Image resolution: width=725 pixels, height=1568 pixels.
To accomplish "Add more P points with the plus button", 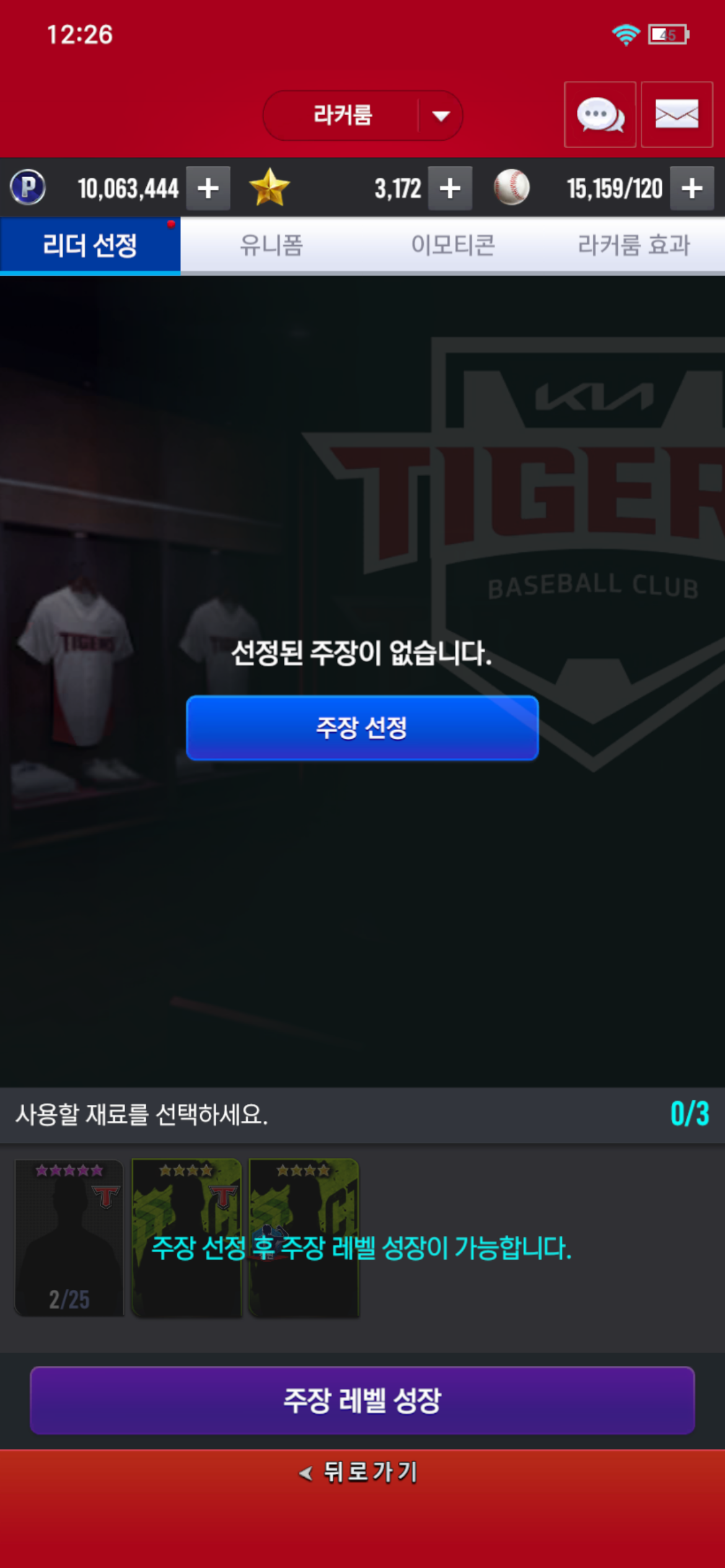I will (208, 188).
